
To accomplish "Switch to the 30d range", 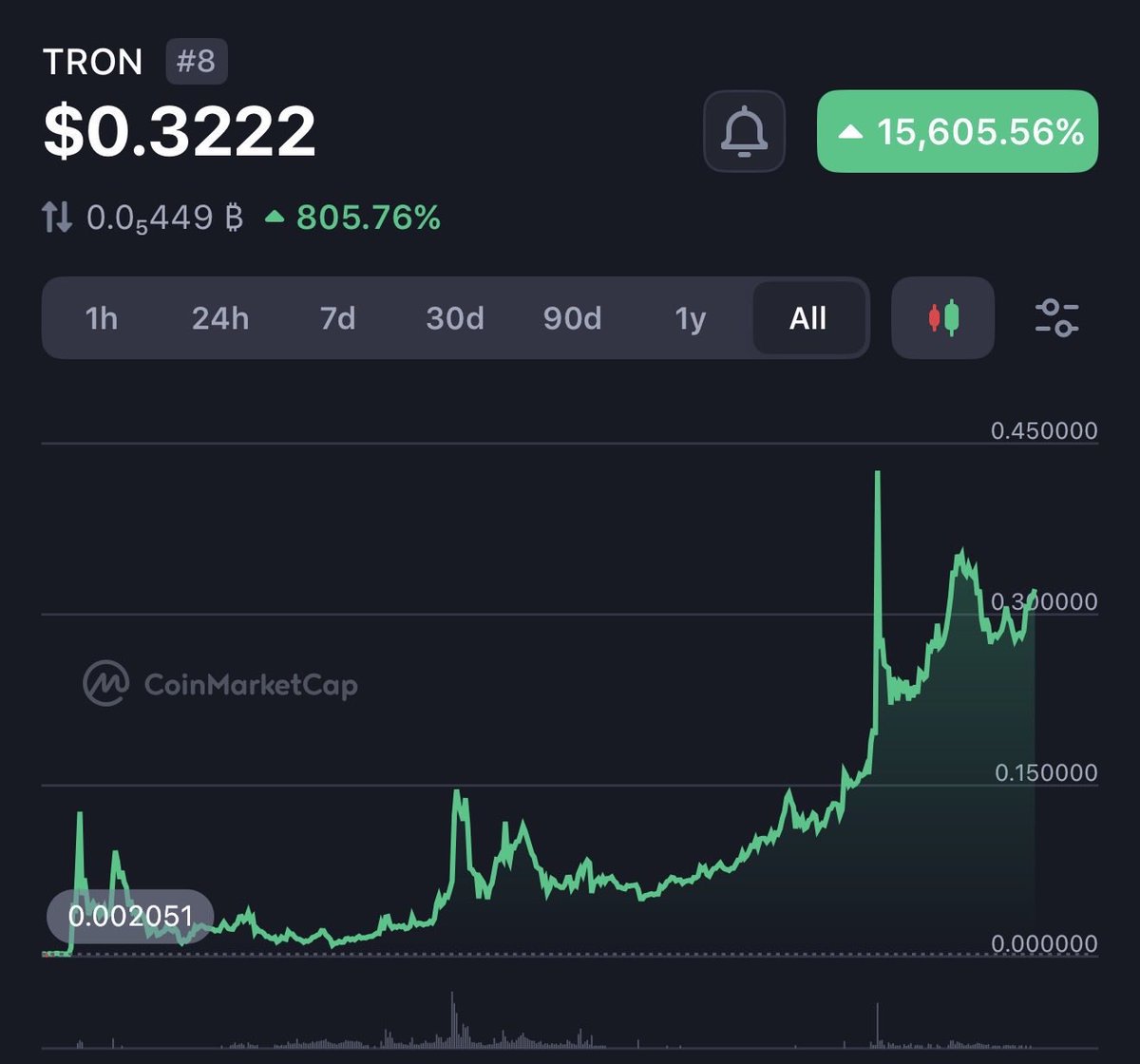I will click(455, 318).
